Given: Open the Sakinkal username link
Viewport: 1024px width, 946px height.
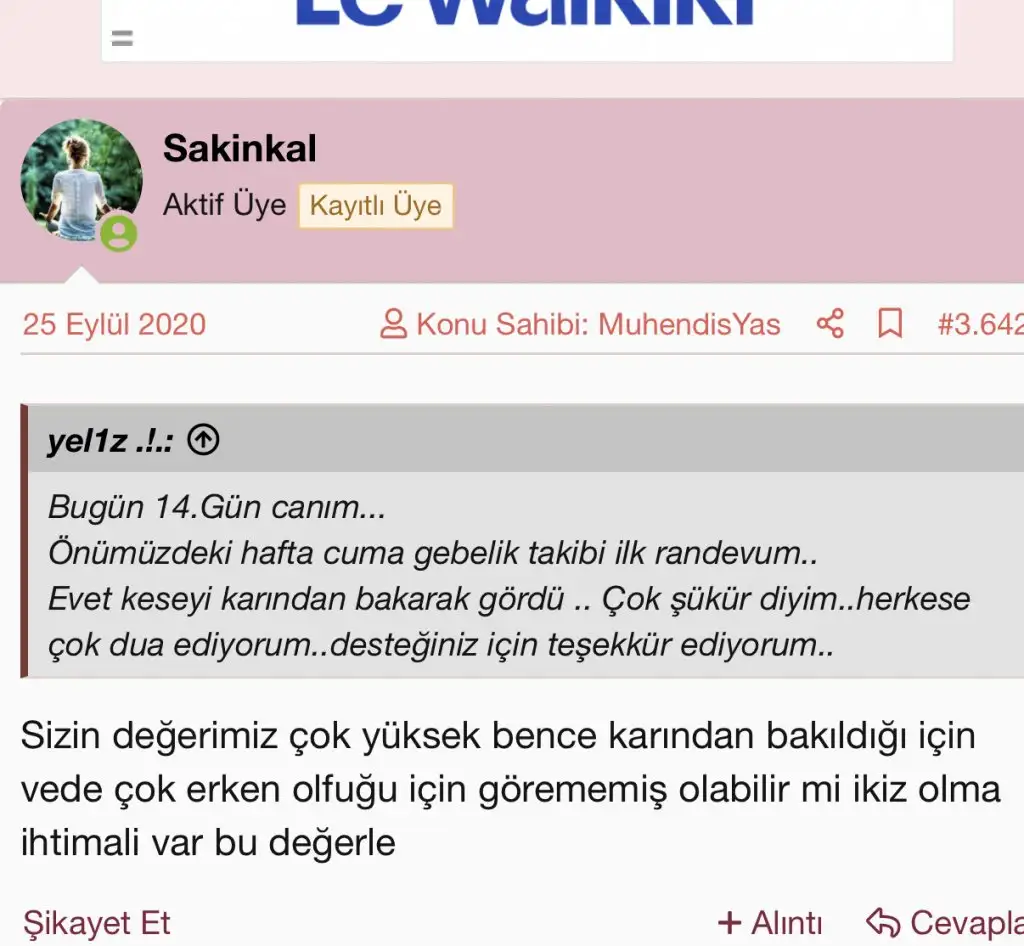Looking at the screenshot, I should pyautogui.click(x=239, y=149).
